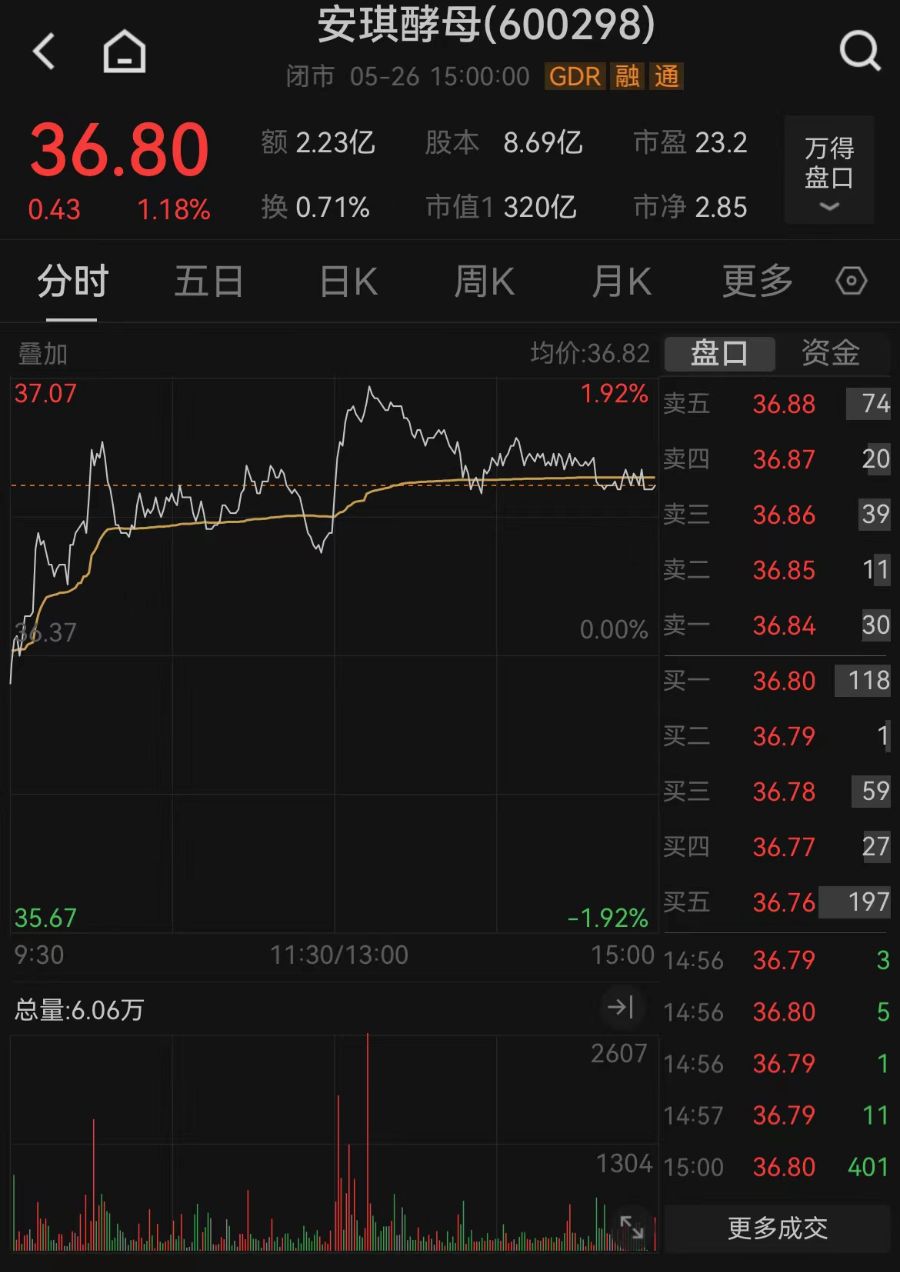Switch to the 五日 chart tab
900x1272 pixels.
tap(209, 283)
